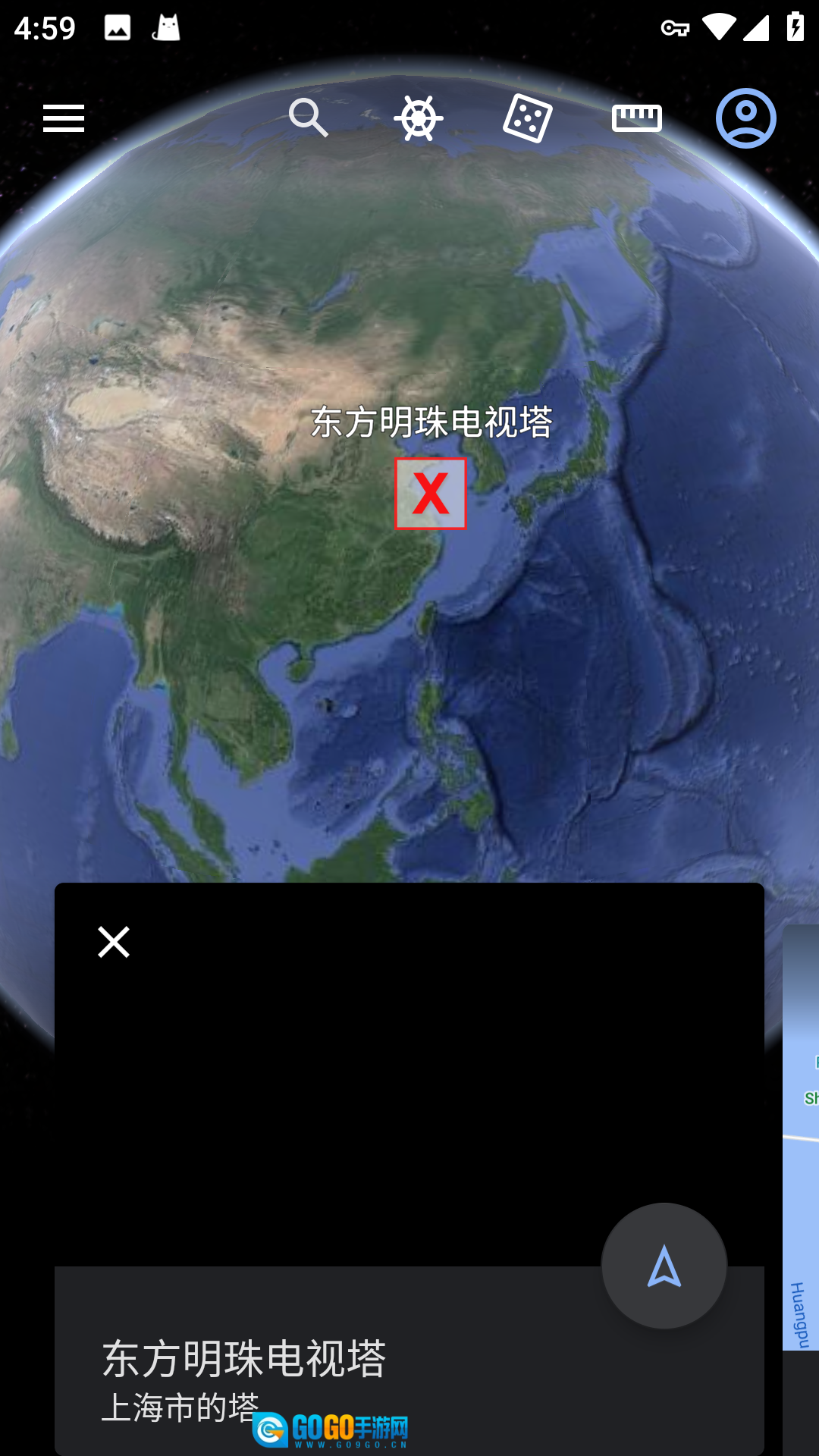Screen dimensions: 819x1456
Task: Open the next map card at right edge
Action: point(801,1137)
